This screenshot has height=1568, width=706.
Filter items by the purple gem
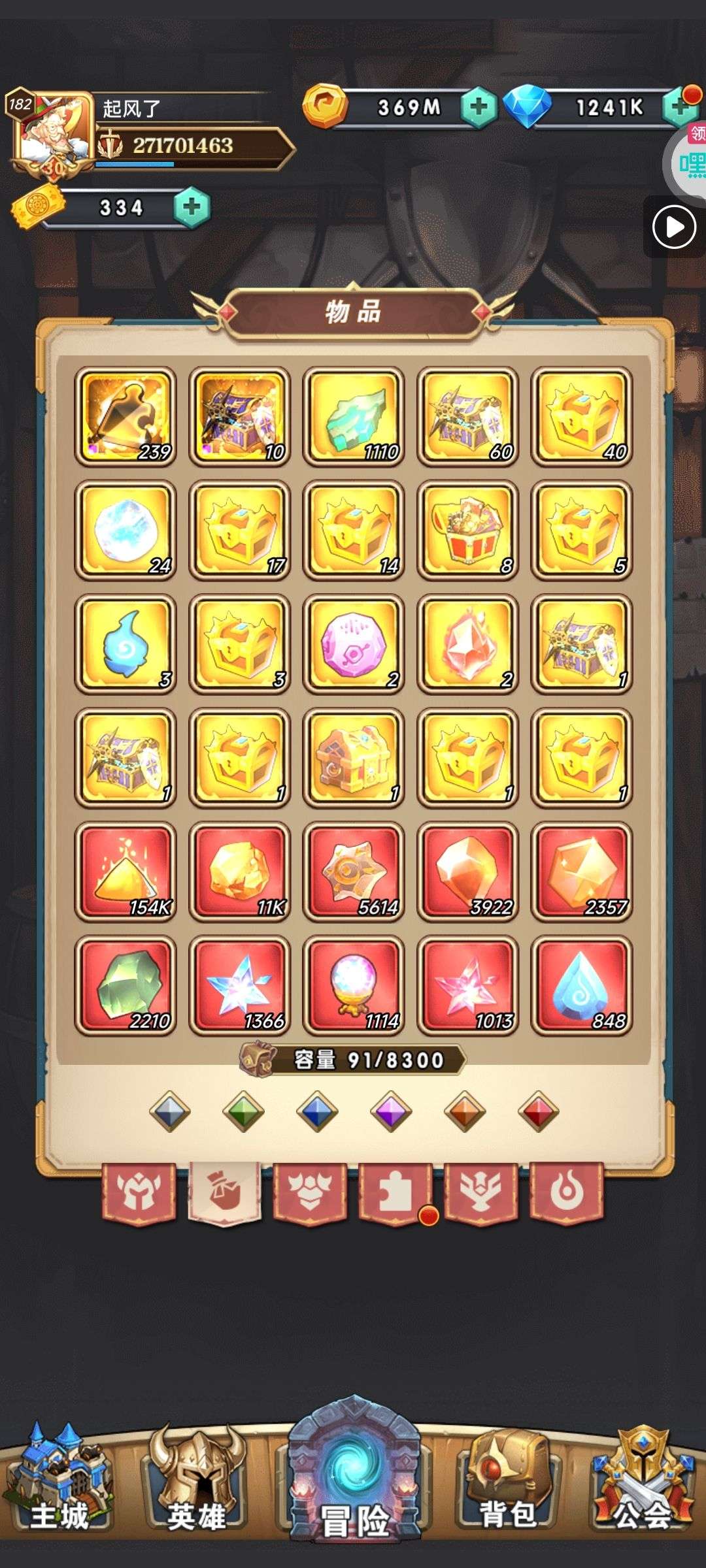click(391, 1111)
